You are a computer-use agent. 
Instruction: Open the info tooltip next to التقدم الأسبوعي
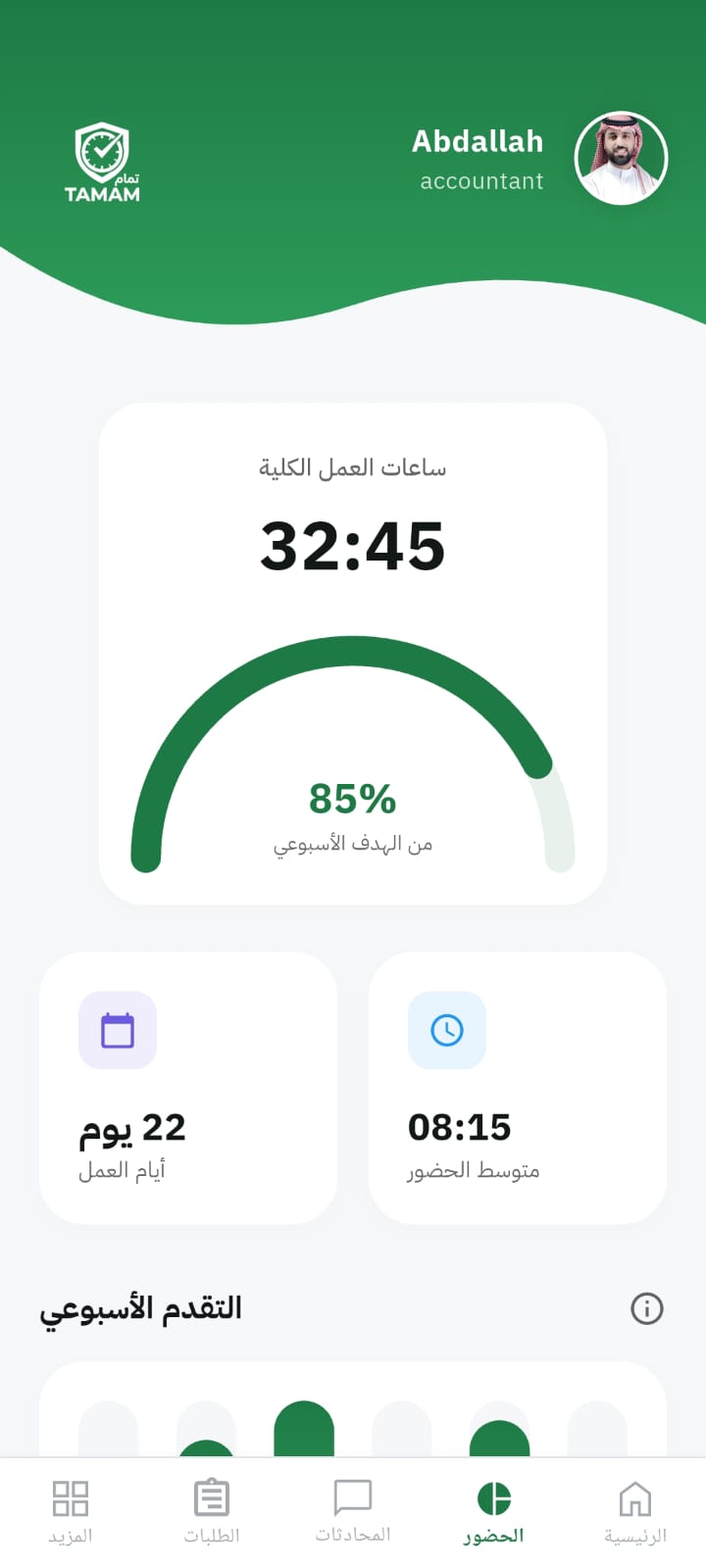[646, 1308]
